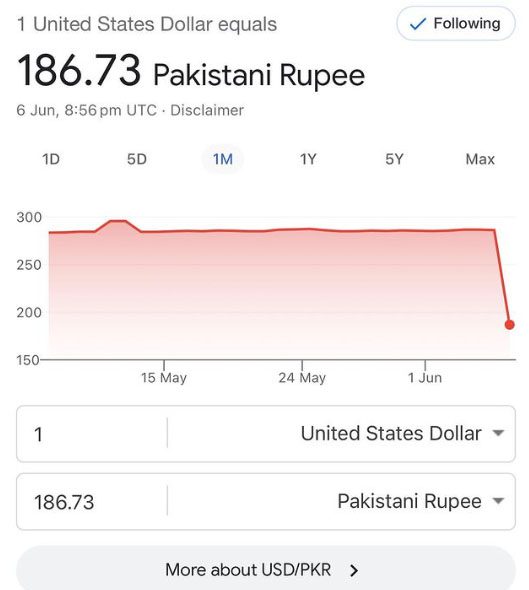The image size is (529, 590).
Task: Show the 1Y chart range
Action: 308,159
